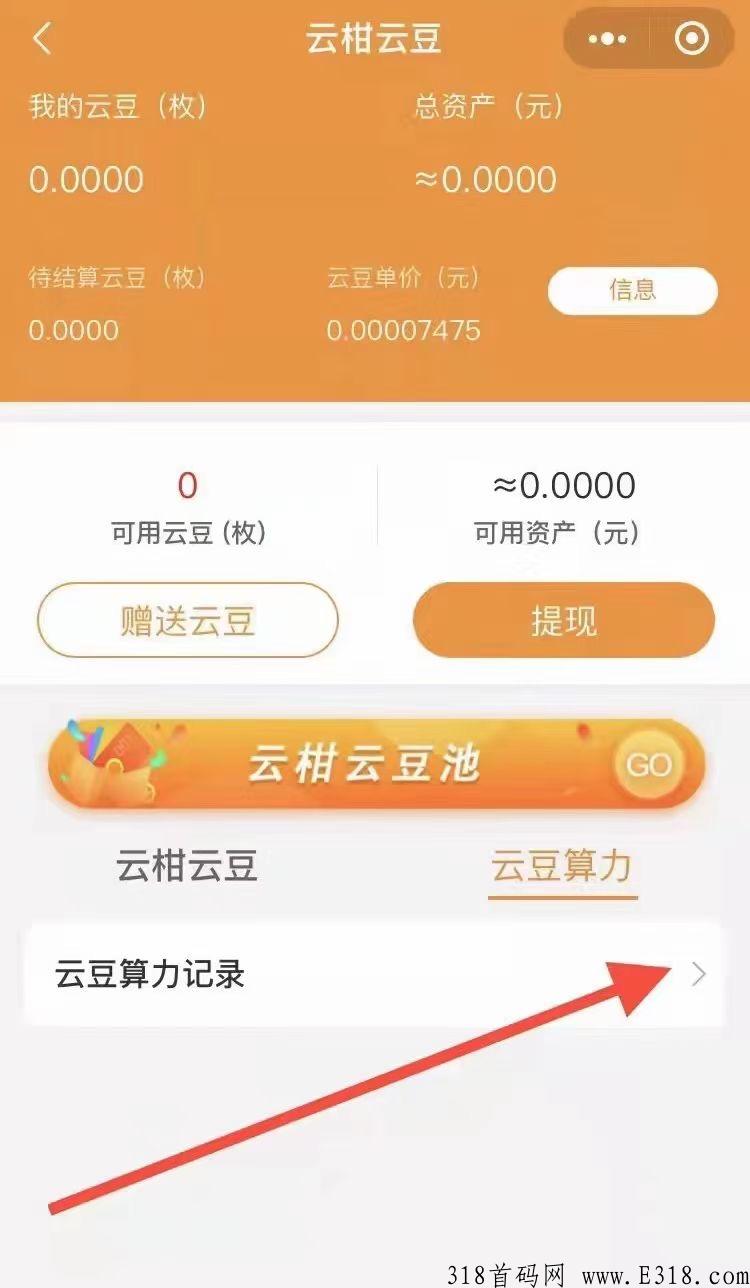Tap the 提现 withdraw button
Viewport: 750px width, 1288px height.
tap(564, 621)
